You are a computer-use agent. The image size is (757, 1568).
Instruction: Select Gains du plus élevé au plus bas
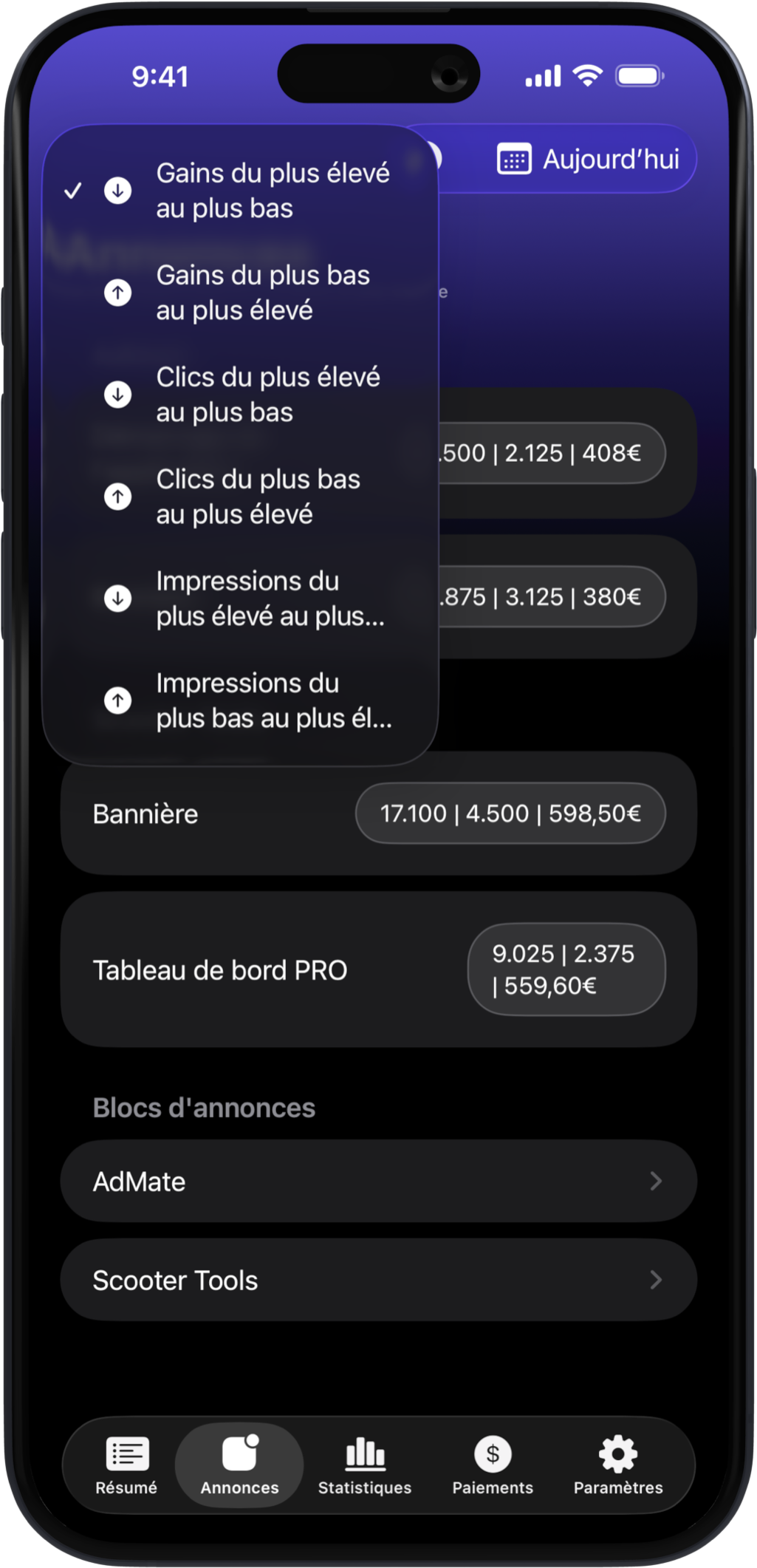[251, 191]
